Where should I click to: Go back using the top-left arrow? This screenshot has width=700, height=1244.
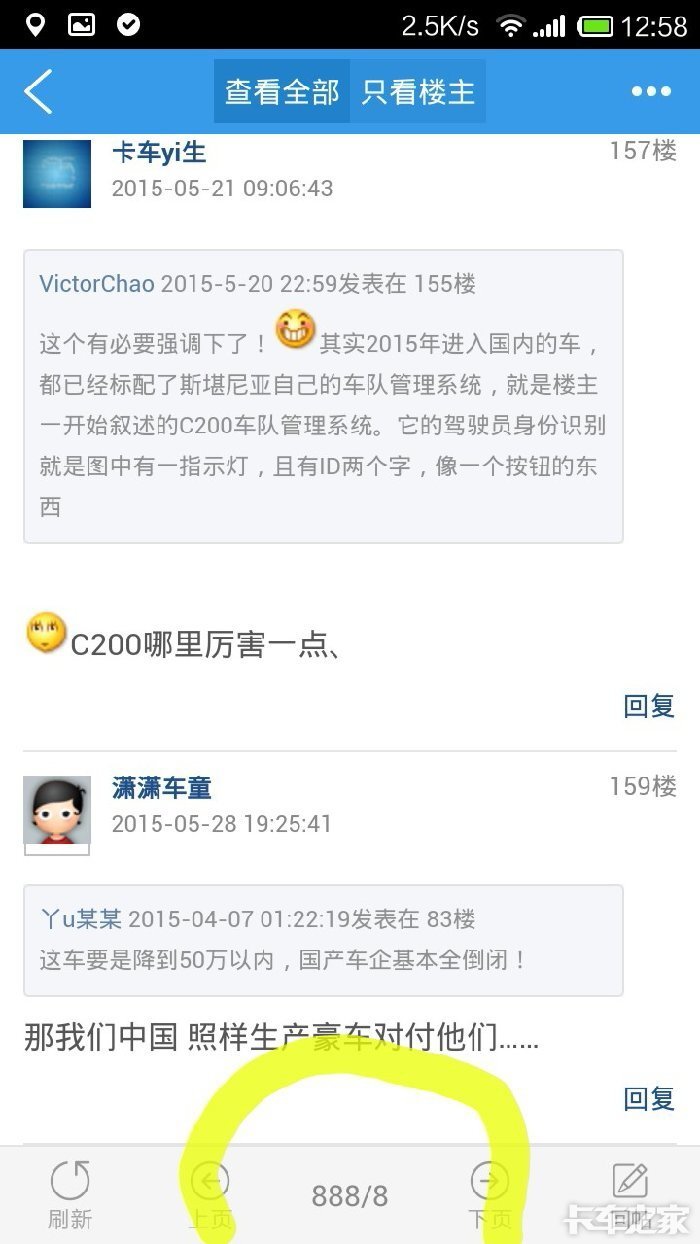[38, 92]
